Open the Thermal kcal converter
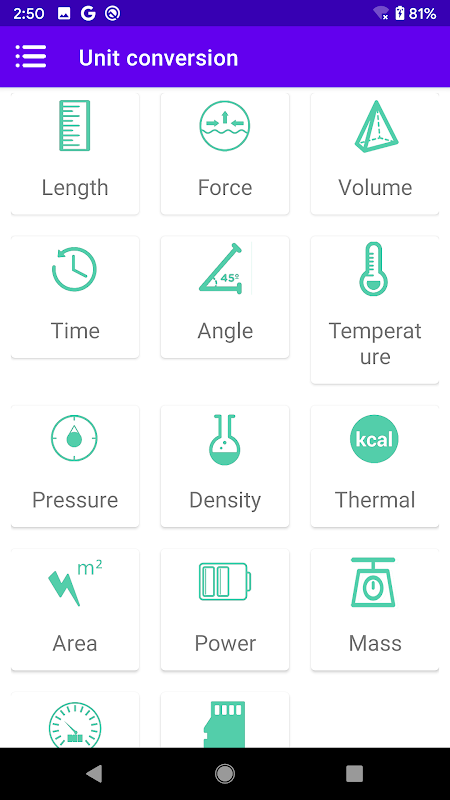 click(x=375, y=466)
